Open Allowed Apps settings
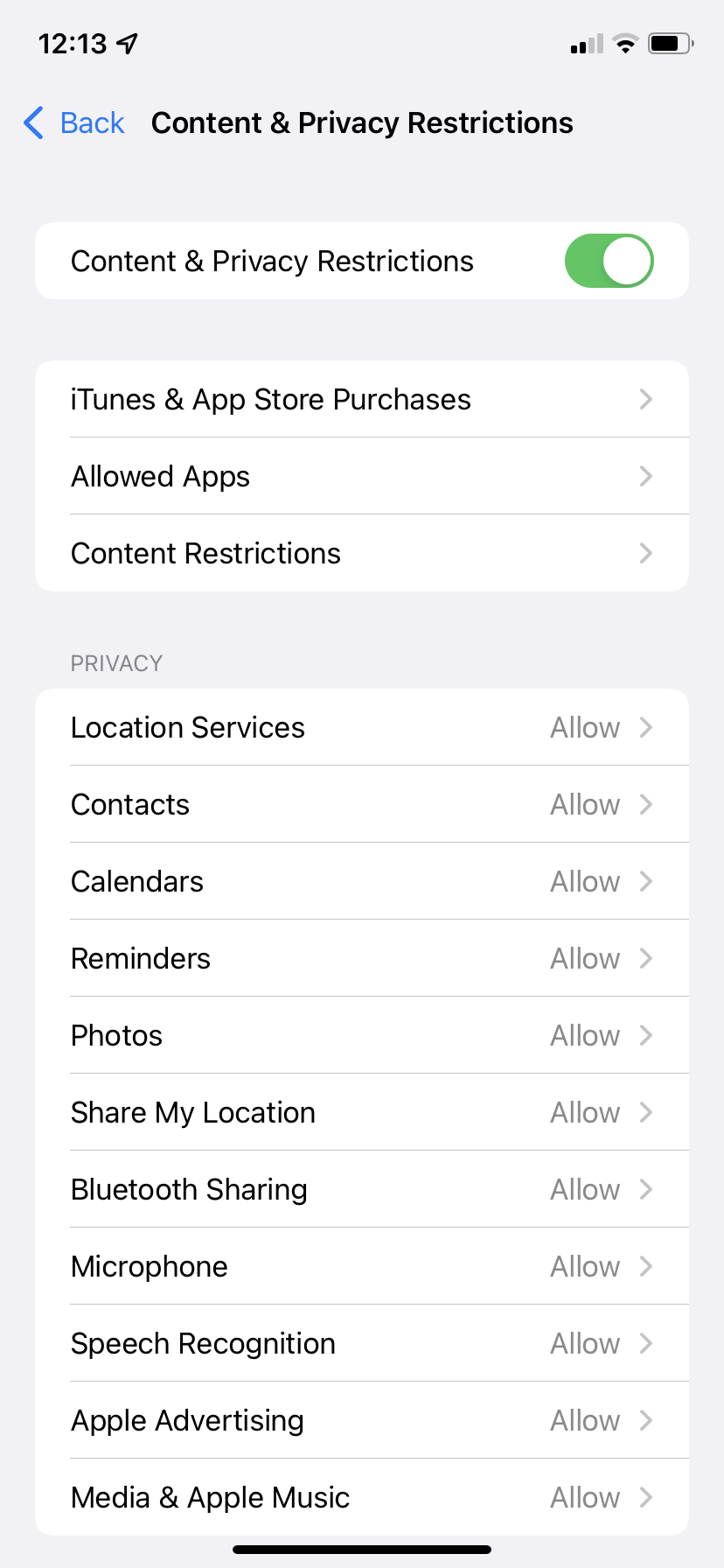This screenshot has height=1568, width=724. [x=361, y=477]
